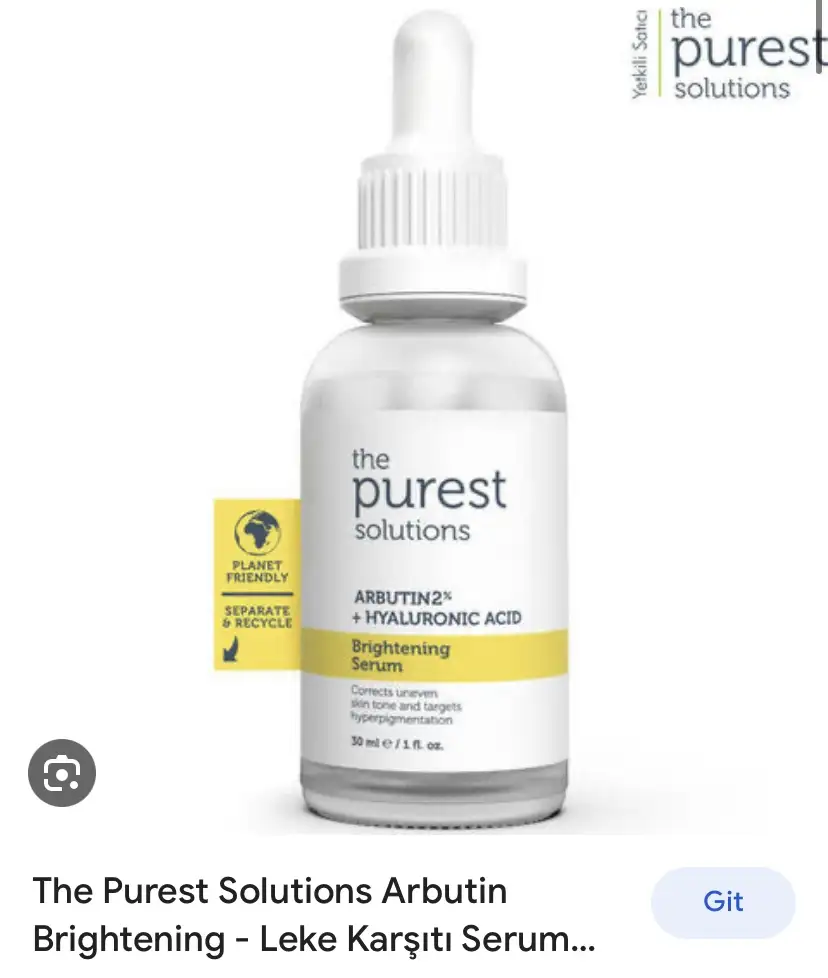
Task: Tap the Git button to visit site
Action: point(723,902)
